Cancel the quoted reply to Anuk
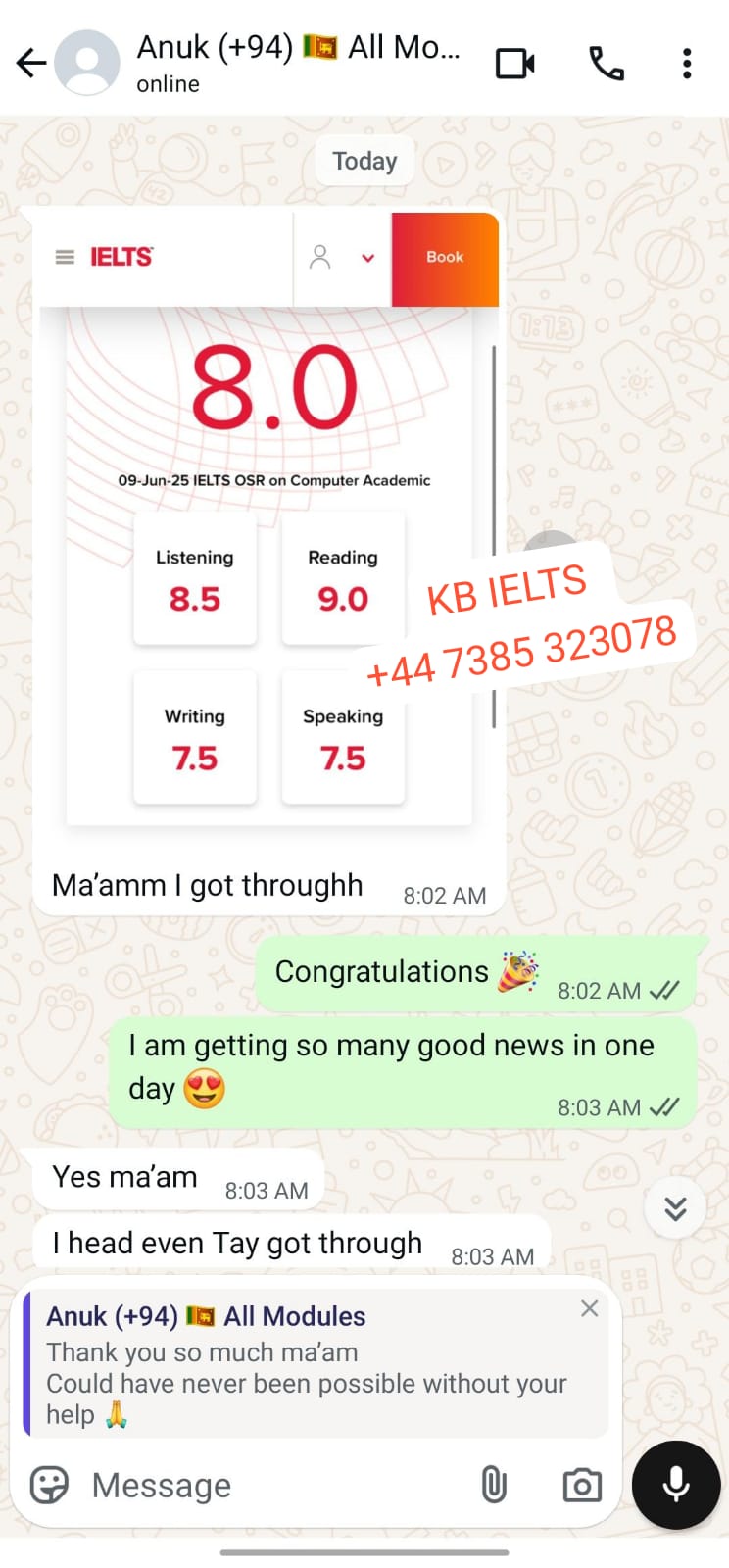Image resolution: width=729 pixels, height=1568 pixels. pos(589,1308)
